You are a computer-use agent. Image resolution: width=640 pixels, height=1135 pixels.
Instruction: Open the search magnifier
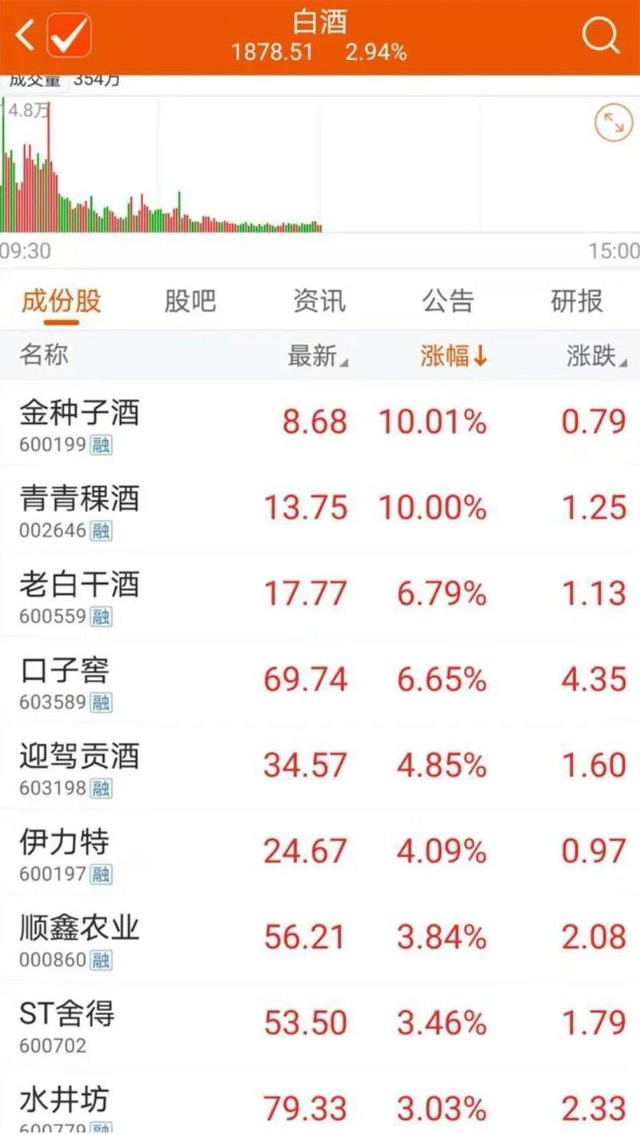pos(600,36)
